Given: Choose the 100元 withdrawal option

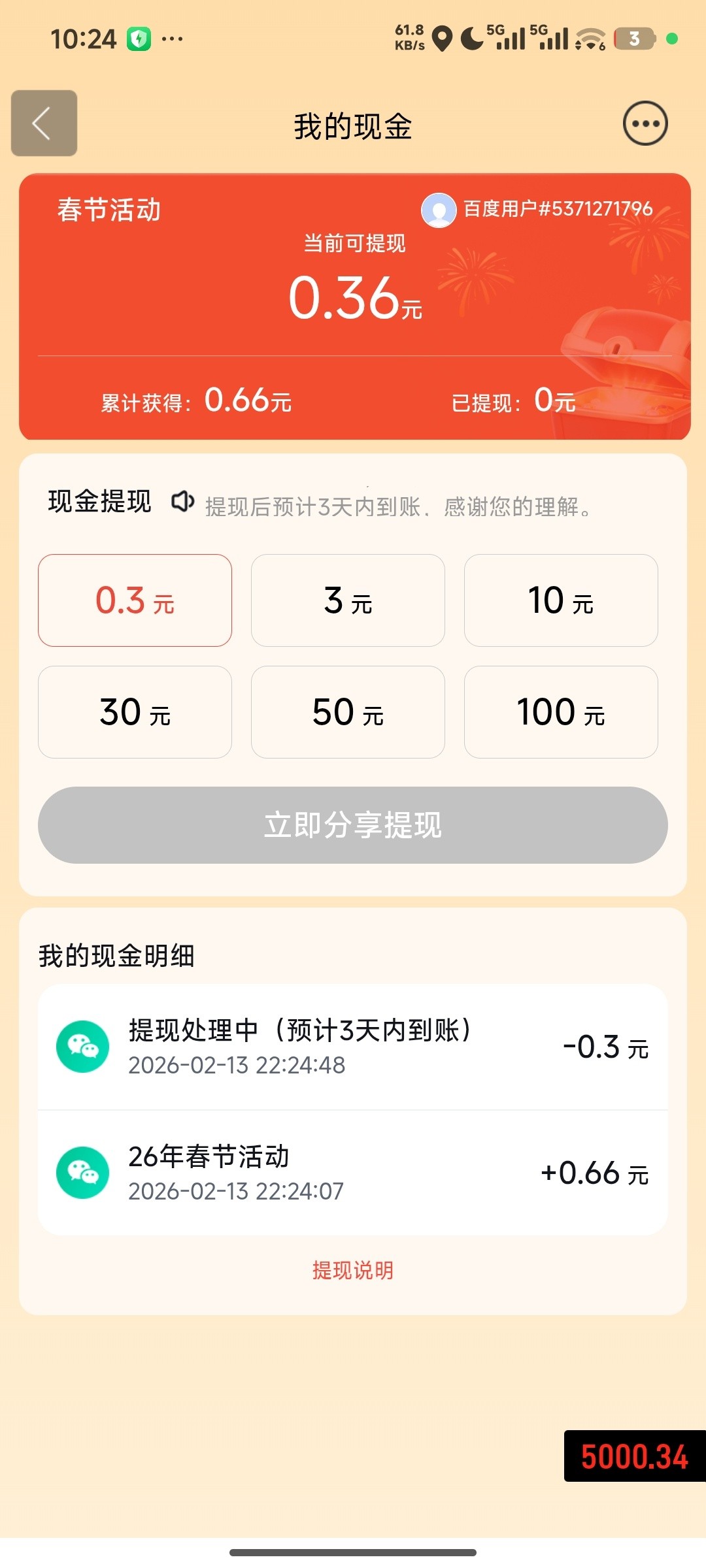Looking at the screenshot, I should (x=560, y=712).
